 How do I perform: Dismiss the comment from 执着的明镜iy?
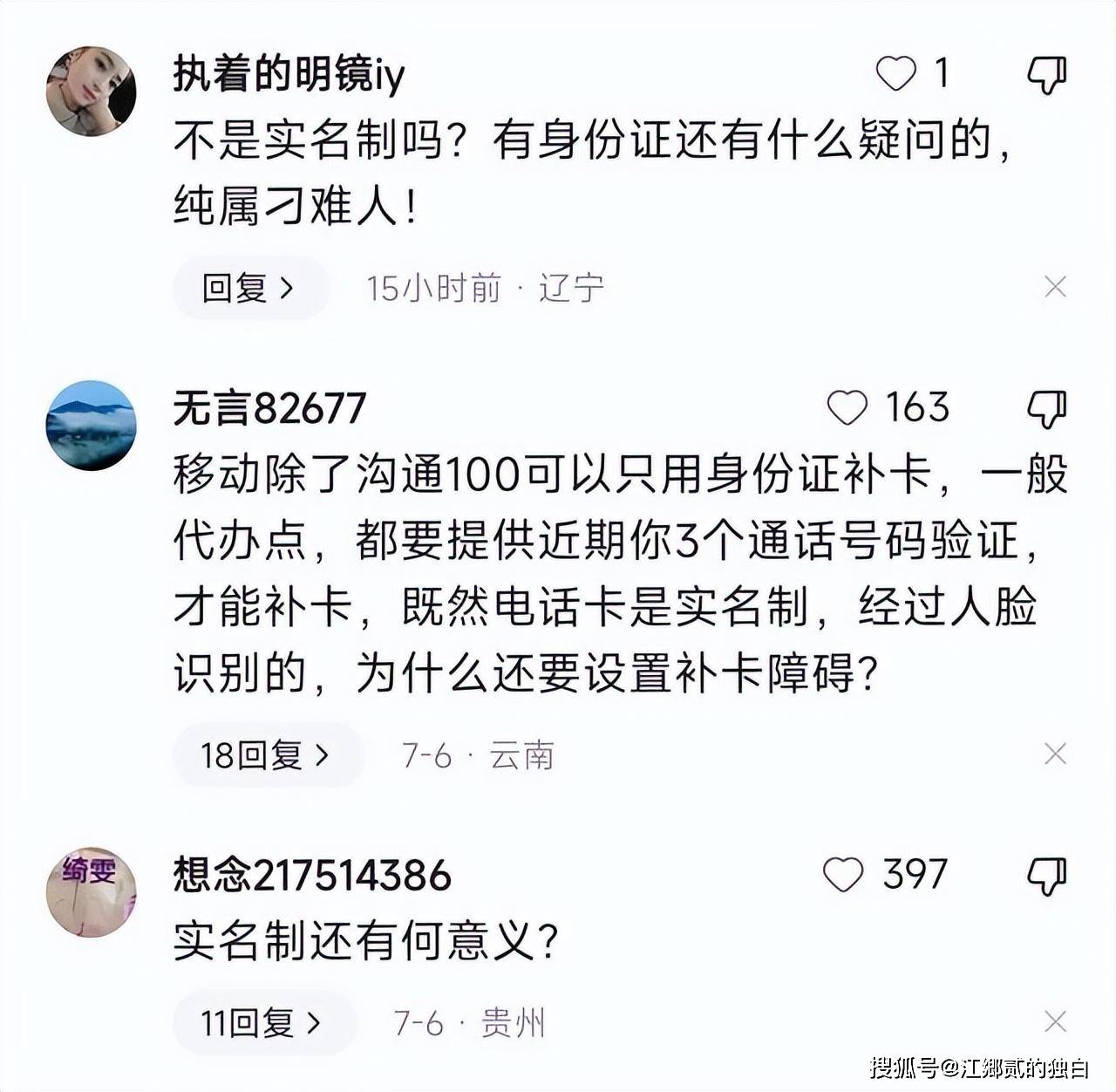pos(1055,287)
